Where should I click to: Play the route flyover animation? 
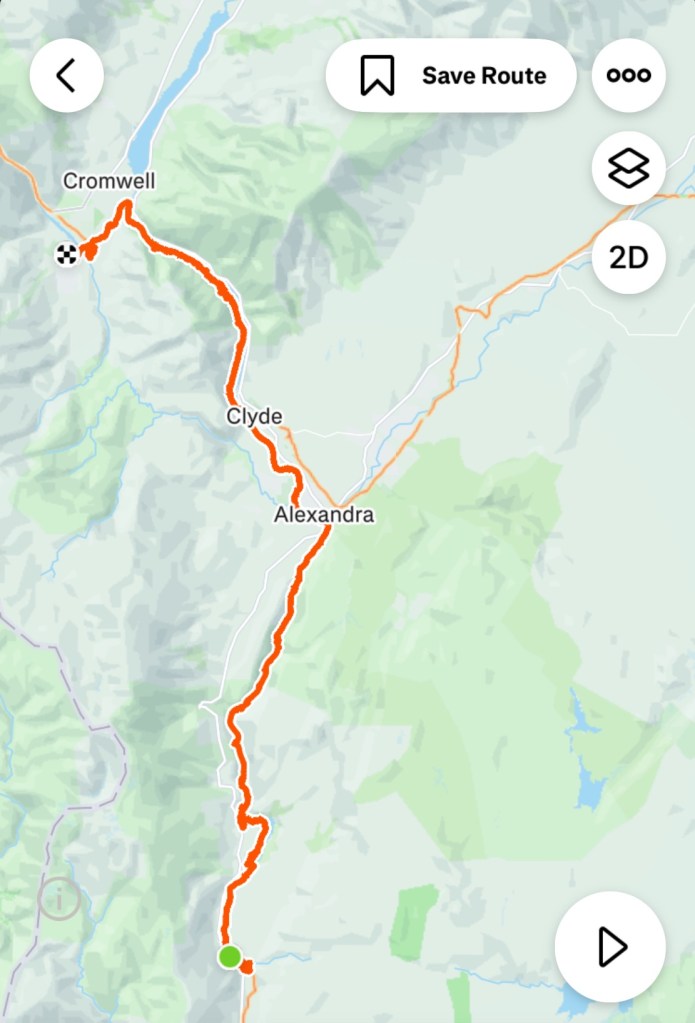point(609,946)
